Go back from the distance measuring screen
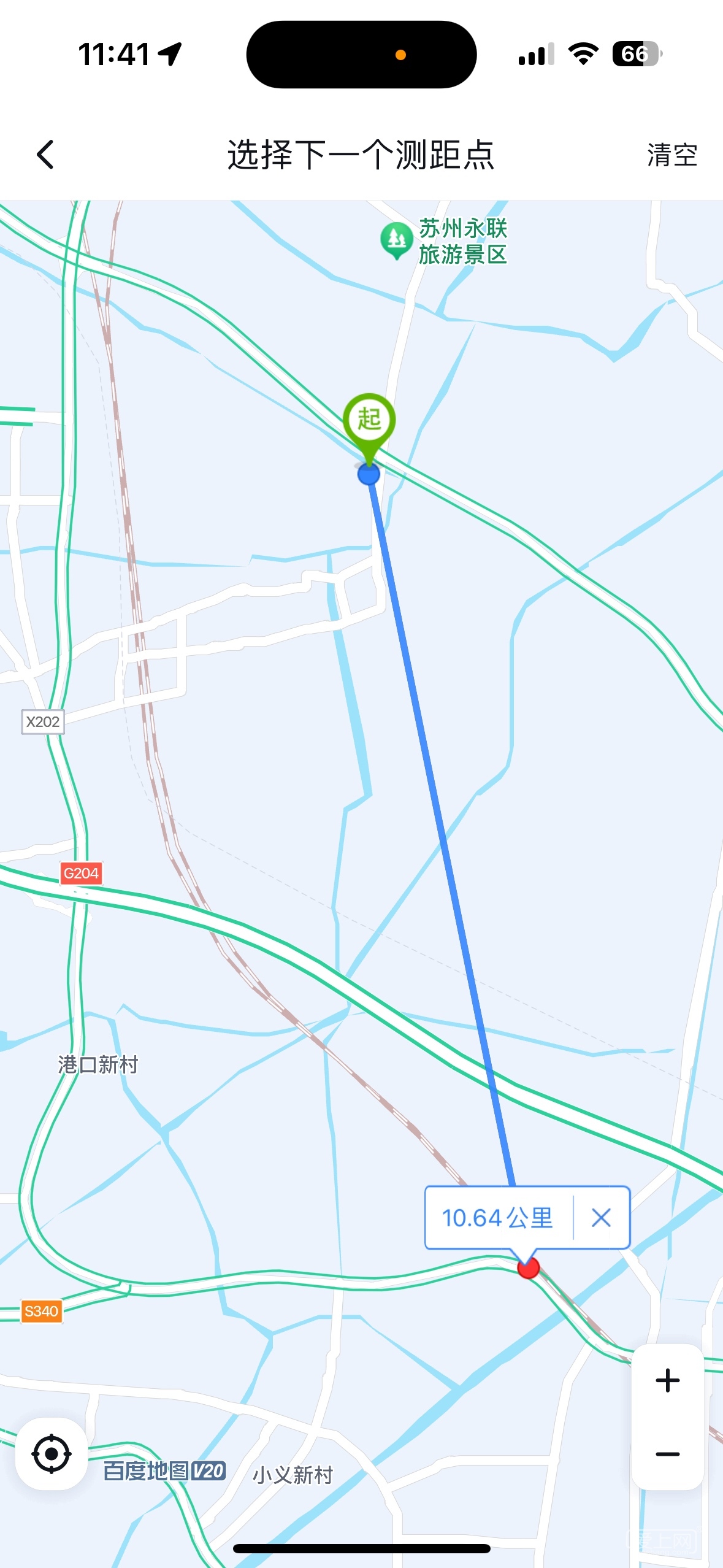This screenshot has height=1568, width=723. 45,154
